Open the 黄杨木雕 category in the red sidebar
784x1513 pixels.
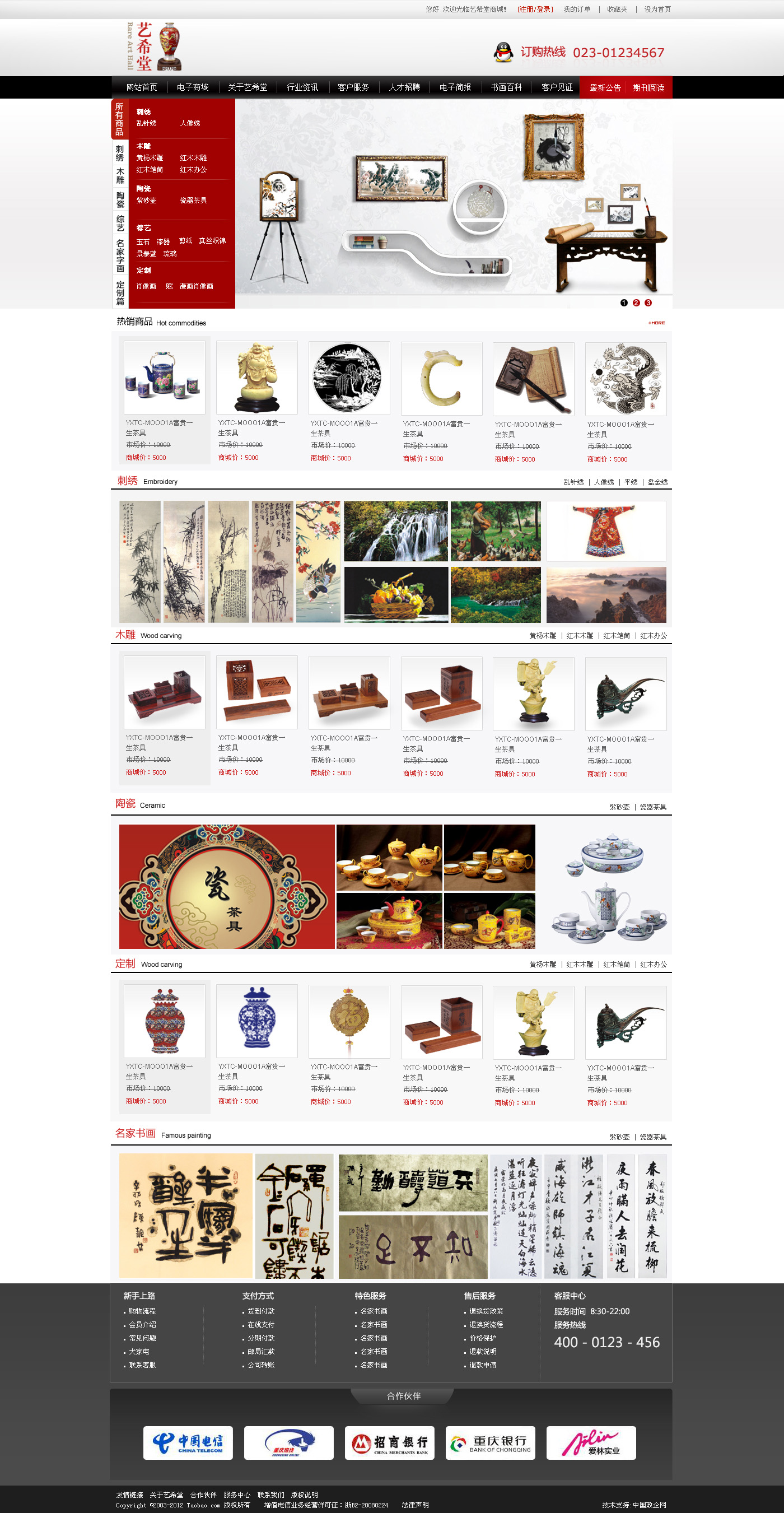(x=150, y=158)
